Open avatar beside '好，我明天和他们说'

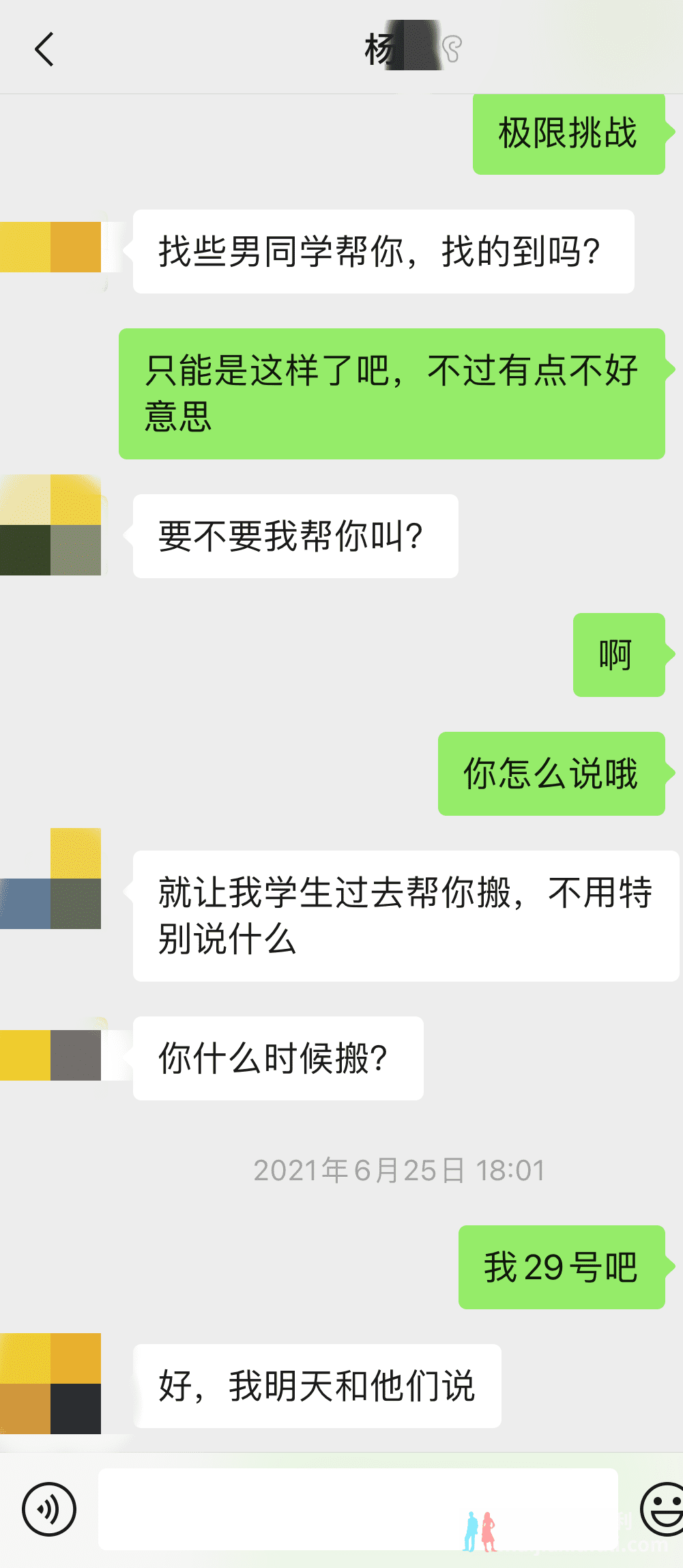click(x=50, y=1383)
